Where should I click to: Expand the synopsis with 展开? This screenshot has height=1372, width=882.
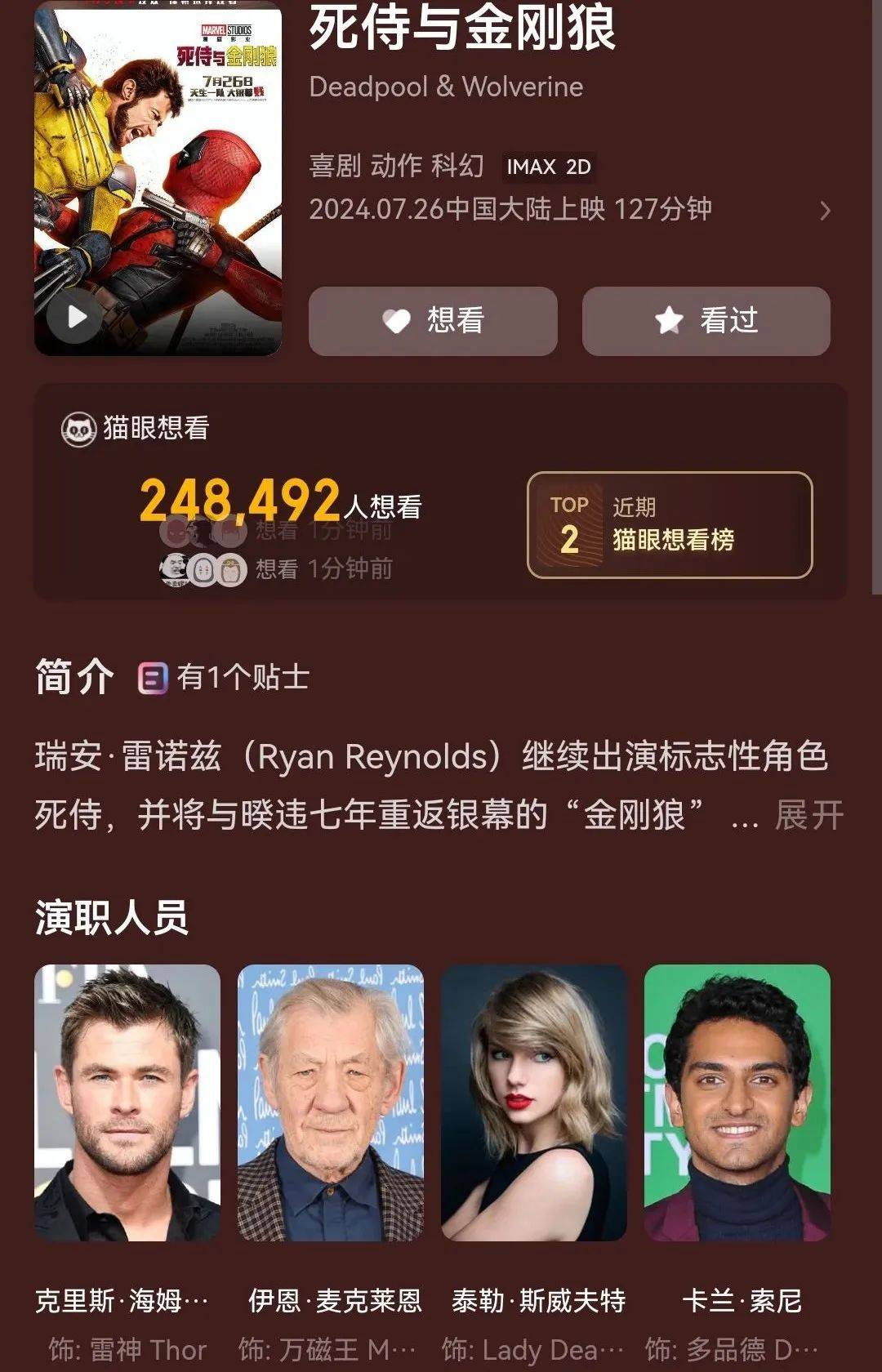[x=808, y=815]
